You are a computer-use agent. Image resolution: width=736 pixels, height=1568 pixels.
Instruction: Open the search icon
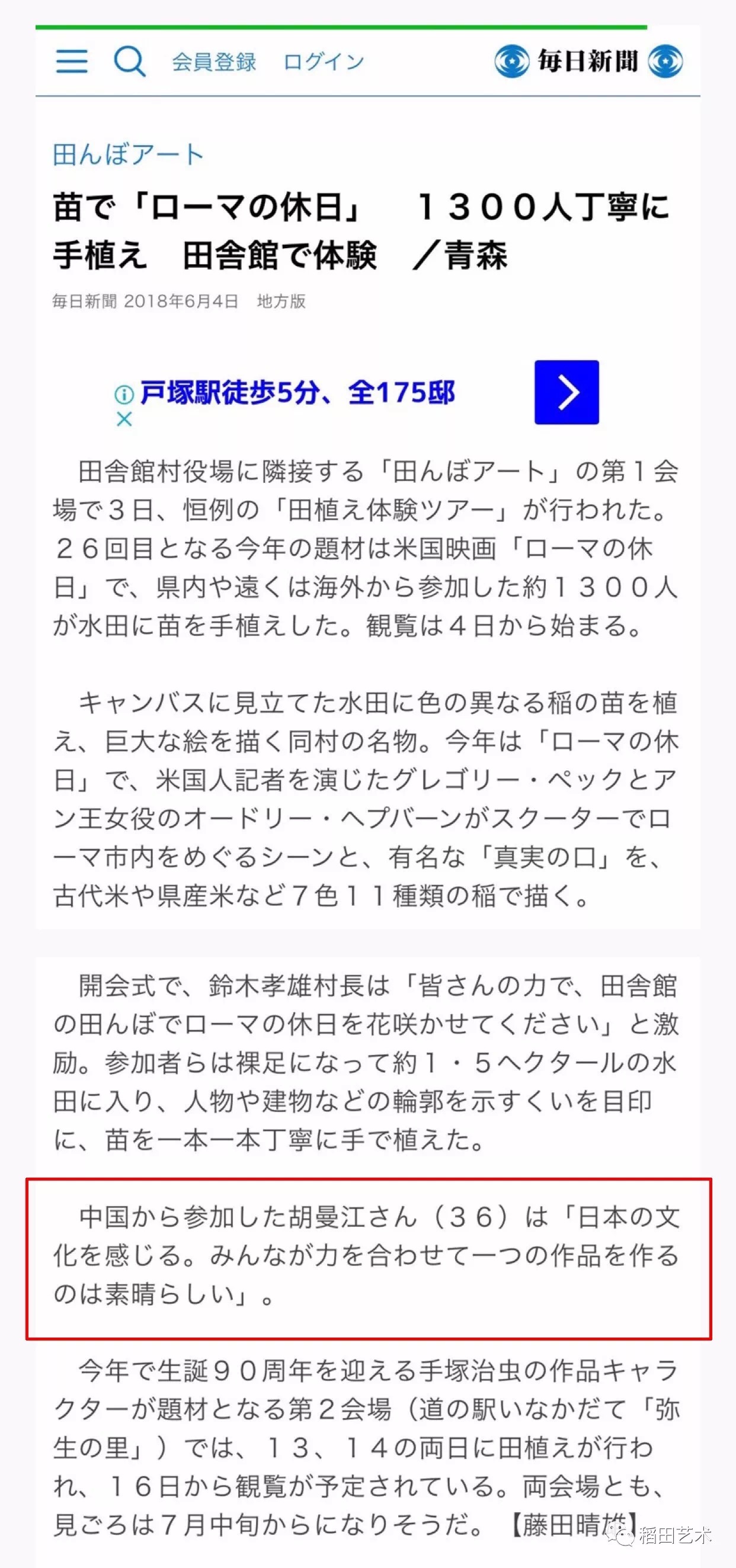tap(130, 62)
